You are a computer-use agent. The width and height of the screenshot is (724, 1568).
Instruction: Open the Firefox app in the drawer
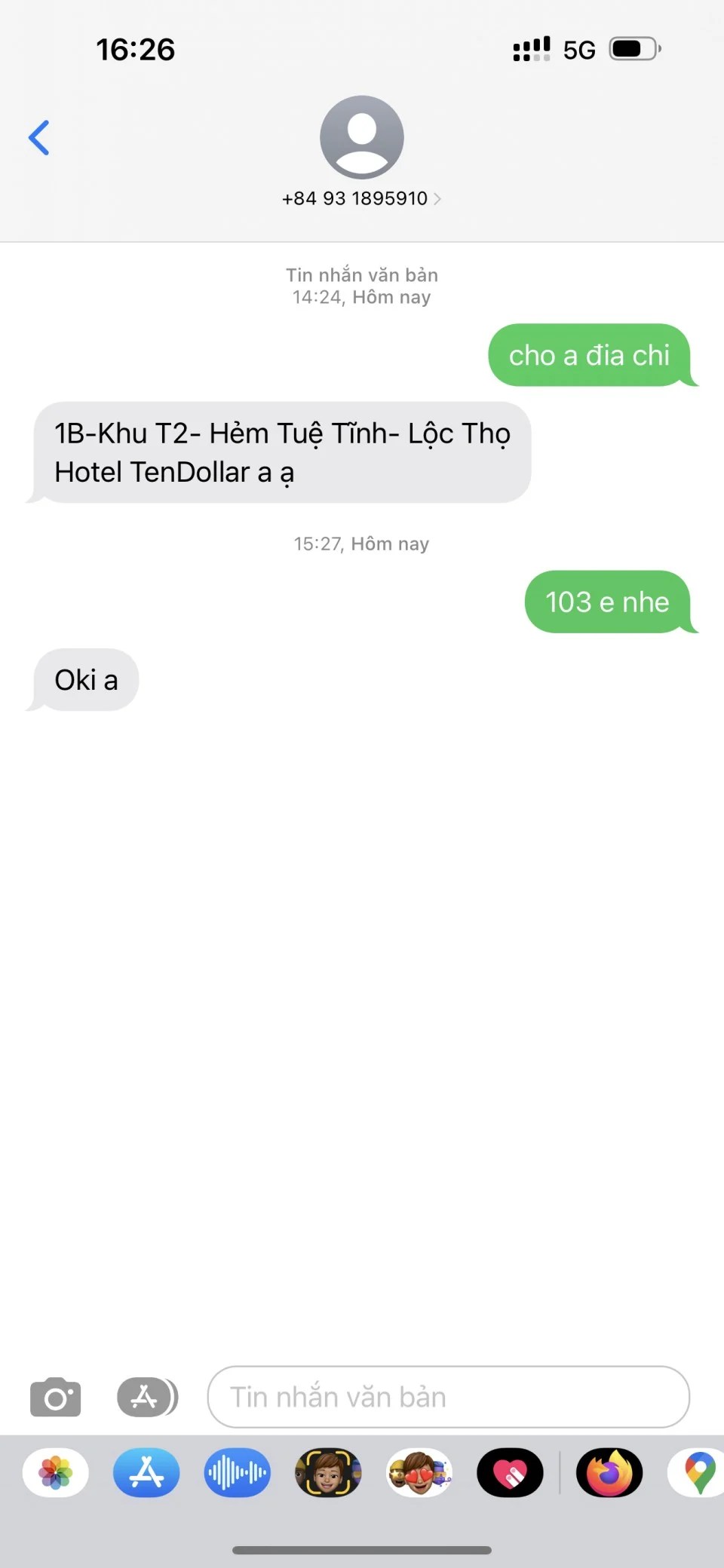609,1472
